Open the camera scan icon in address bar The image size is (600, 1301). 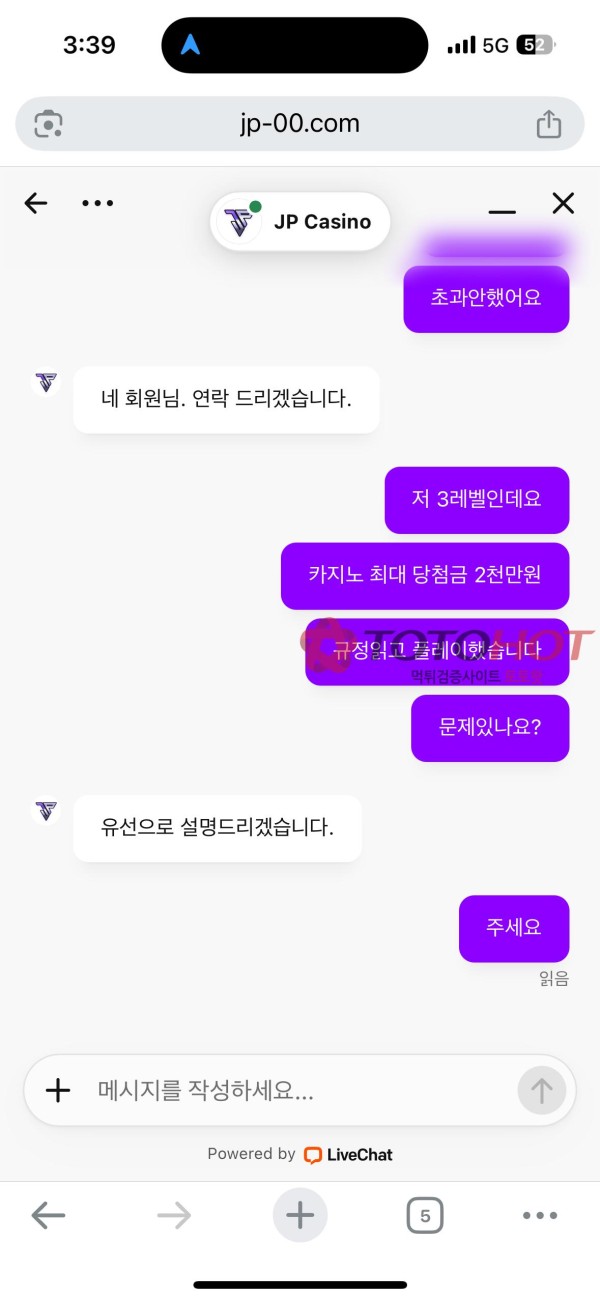[48, 124]
